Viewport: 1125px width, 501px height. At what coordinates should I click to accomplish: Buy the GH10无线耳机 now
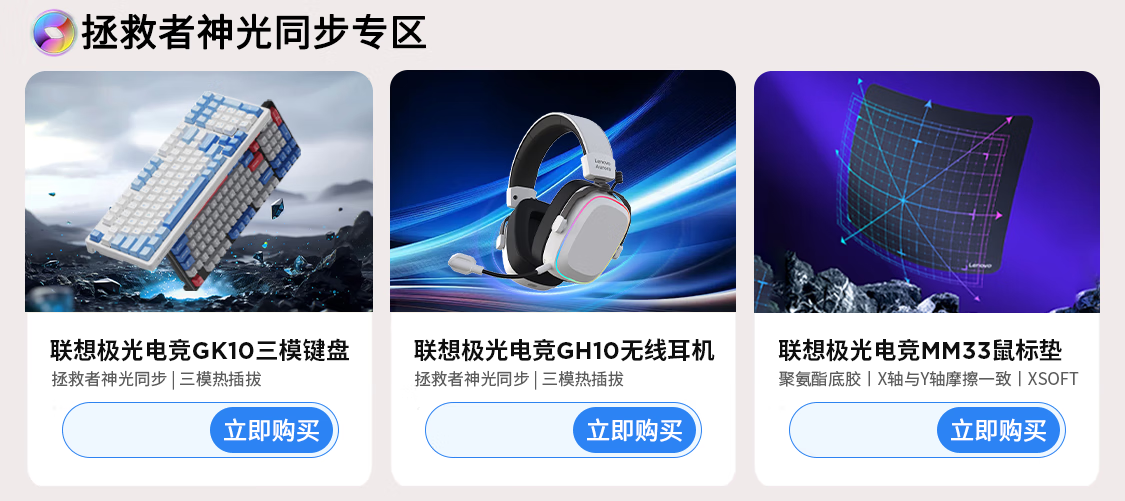pos(634,431)
